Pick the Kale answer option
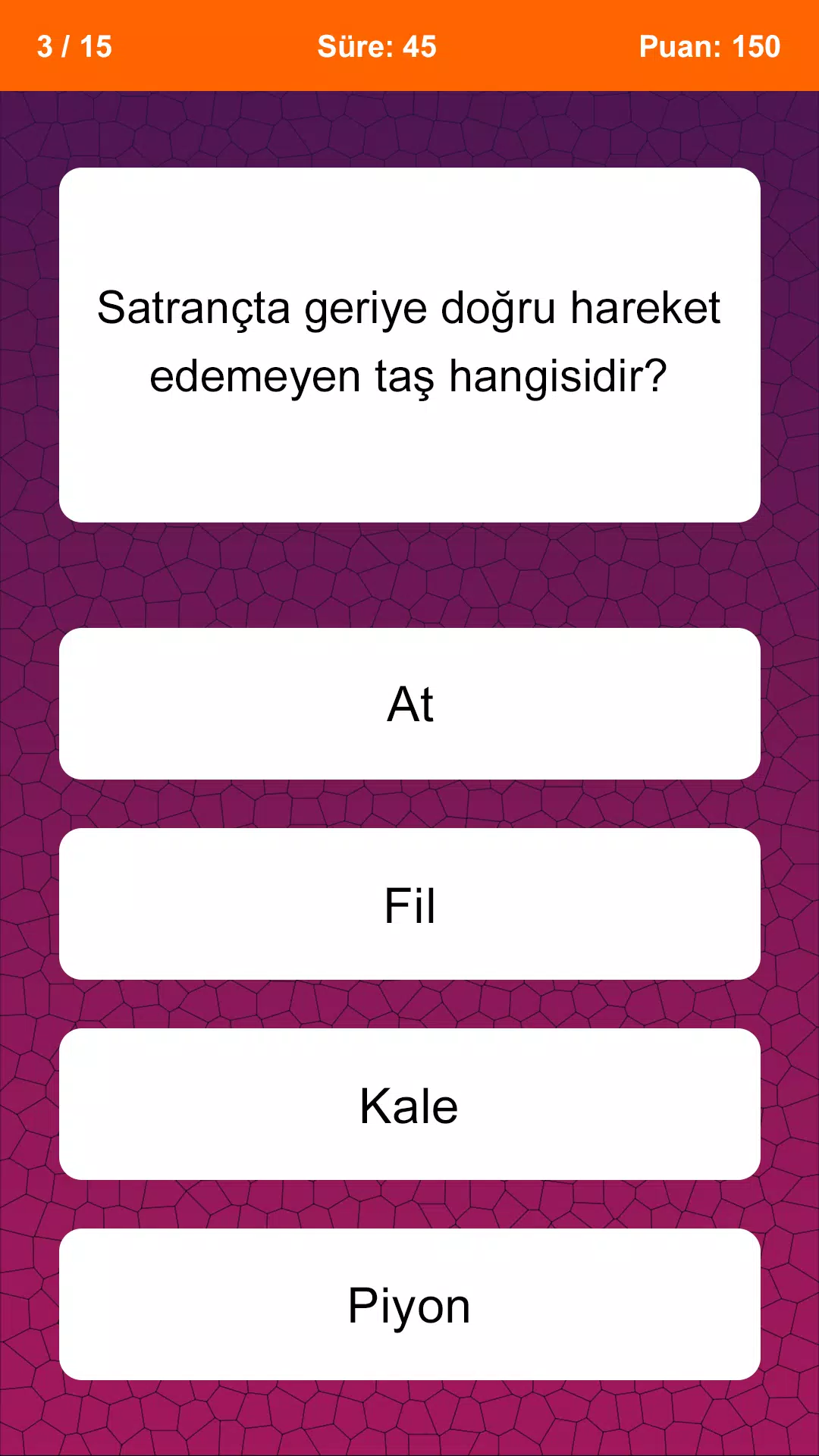 409,1104
